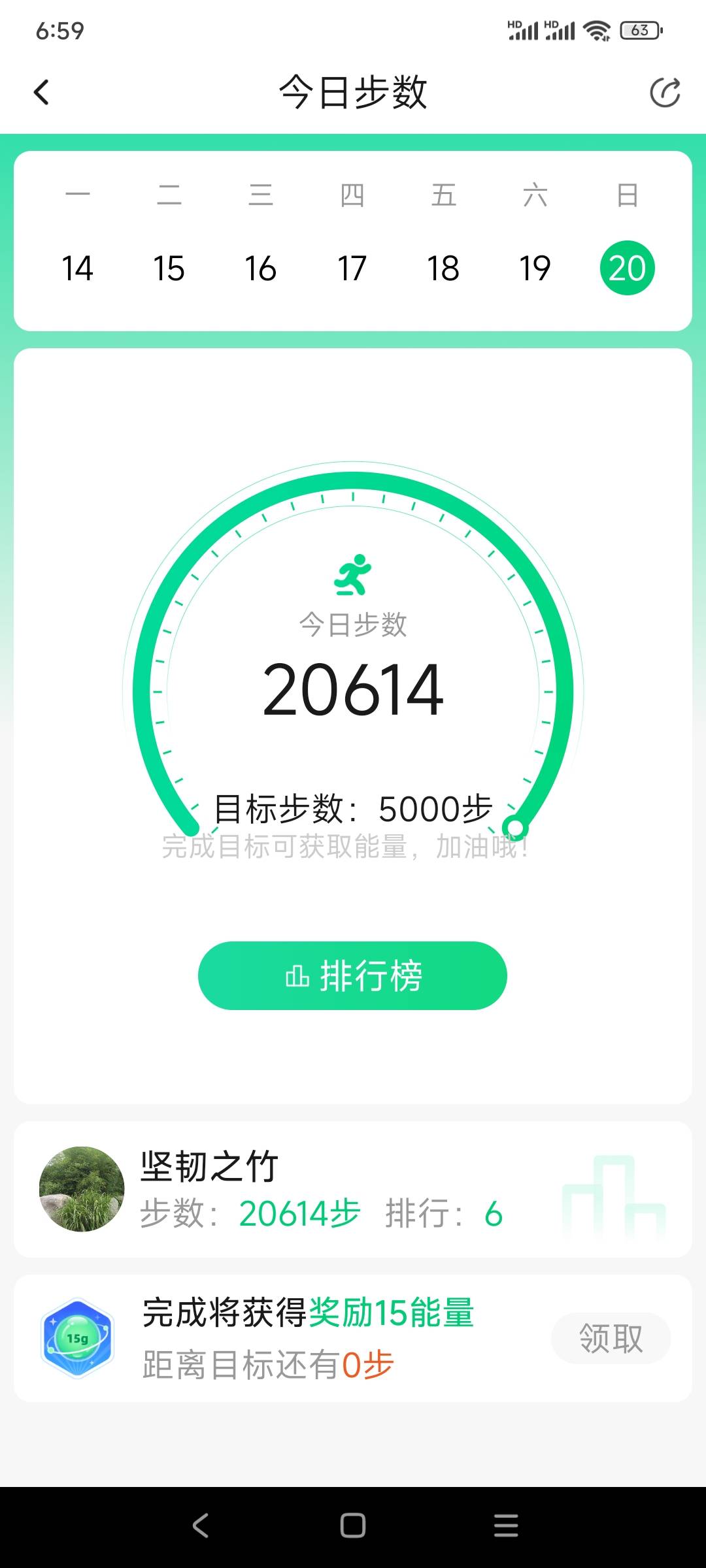706x1568 pixels.
Task: Tap the Android home navigation button
Action: tap(352, 1526)
